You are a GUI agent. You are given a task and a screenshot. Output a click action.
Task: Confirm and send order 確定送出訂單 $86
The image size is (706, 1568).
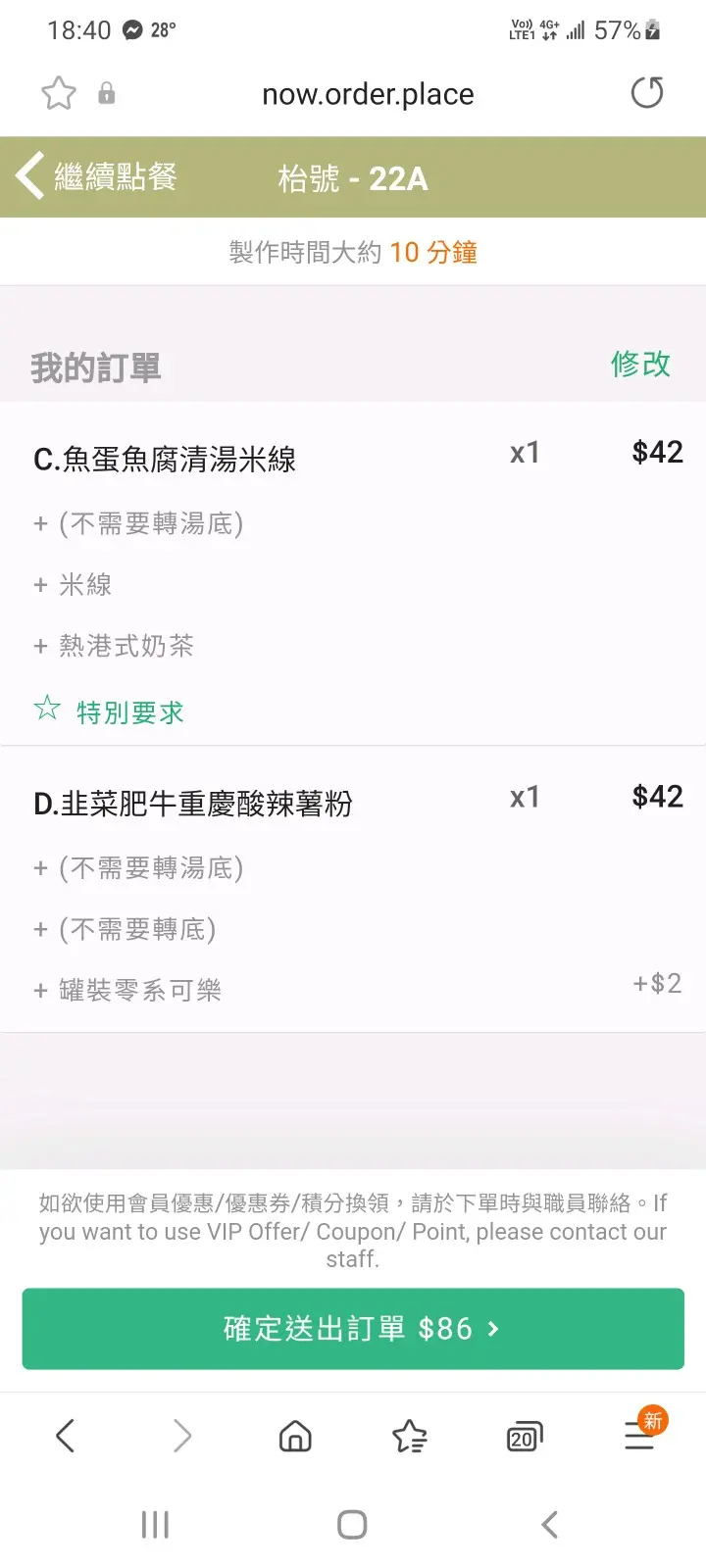coord(353,1329)
